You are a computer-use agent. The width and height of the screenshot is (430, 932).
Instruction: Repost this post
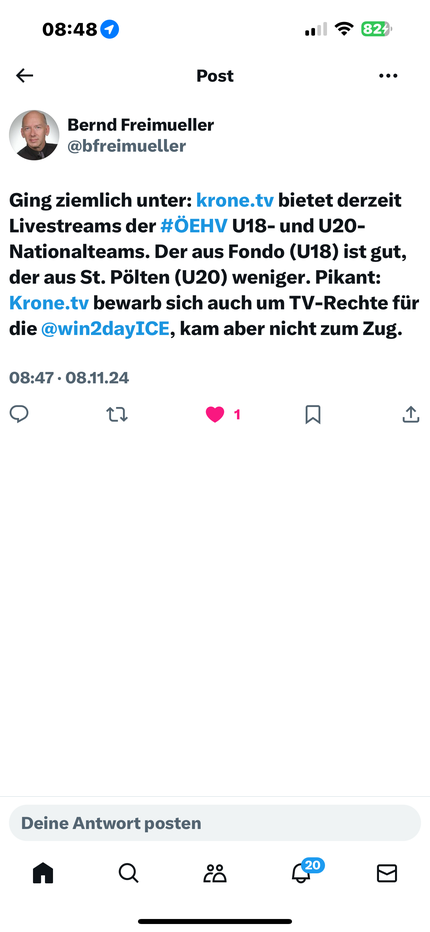tap(117, 414)
